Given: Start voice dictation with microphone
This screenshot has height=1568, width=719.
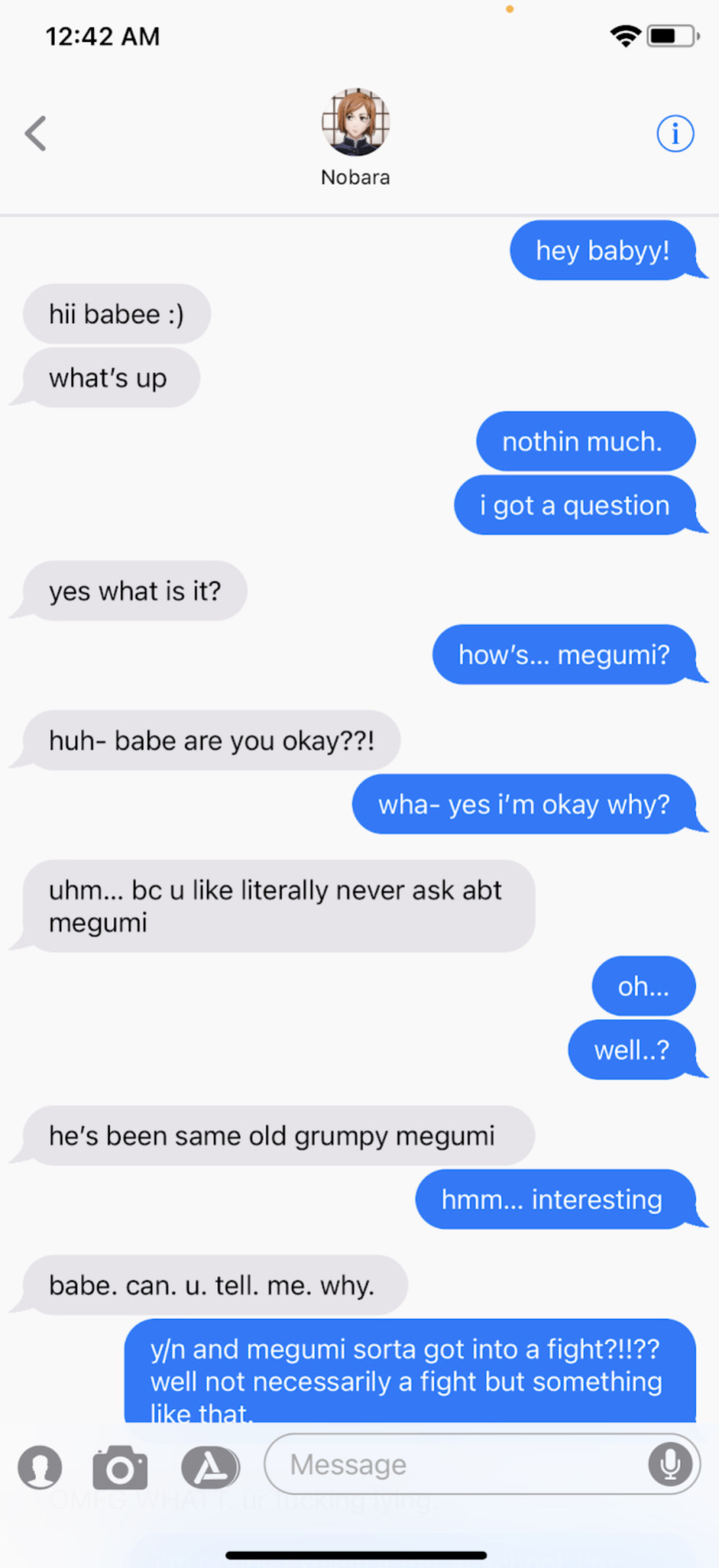Looking at the screenshot, I should 670,1464.
